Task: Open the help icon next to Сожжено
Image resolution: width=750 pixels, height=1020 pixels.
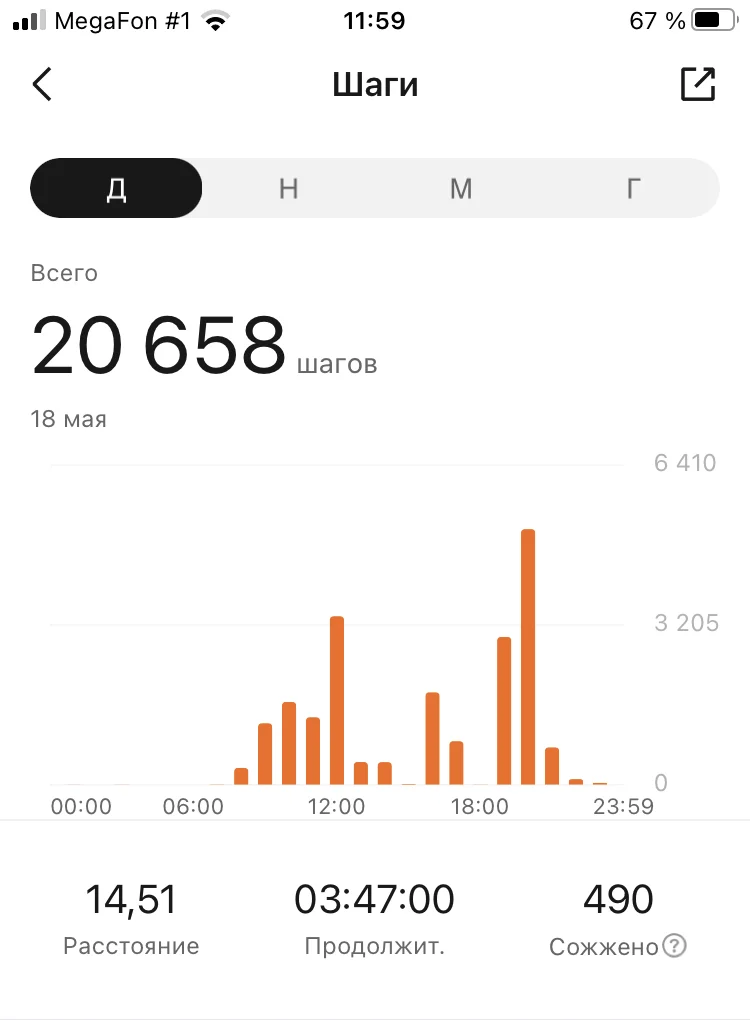Action: tap(675, 945)
